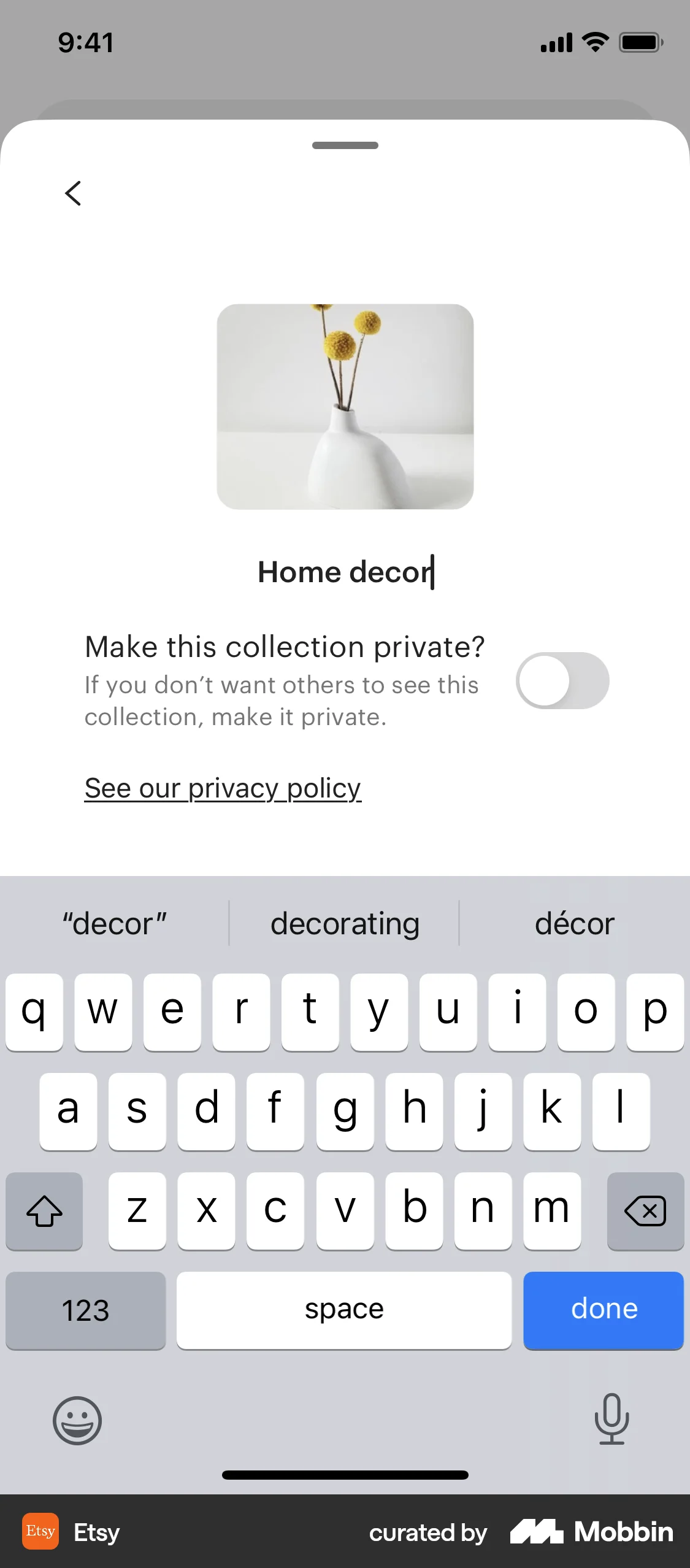Viewport: 690px width, 1568px height.
Task: Tap the Home decor name input field
Action: [345, 572]
